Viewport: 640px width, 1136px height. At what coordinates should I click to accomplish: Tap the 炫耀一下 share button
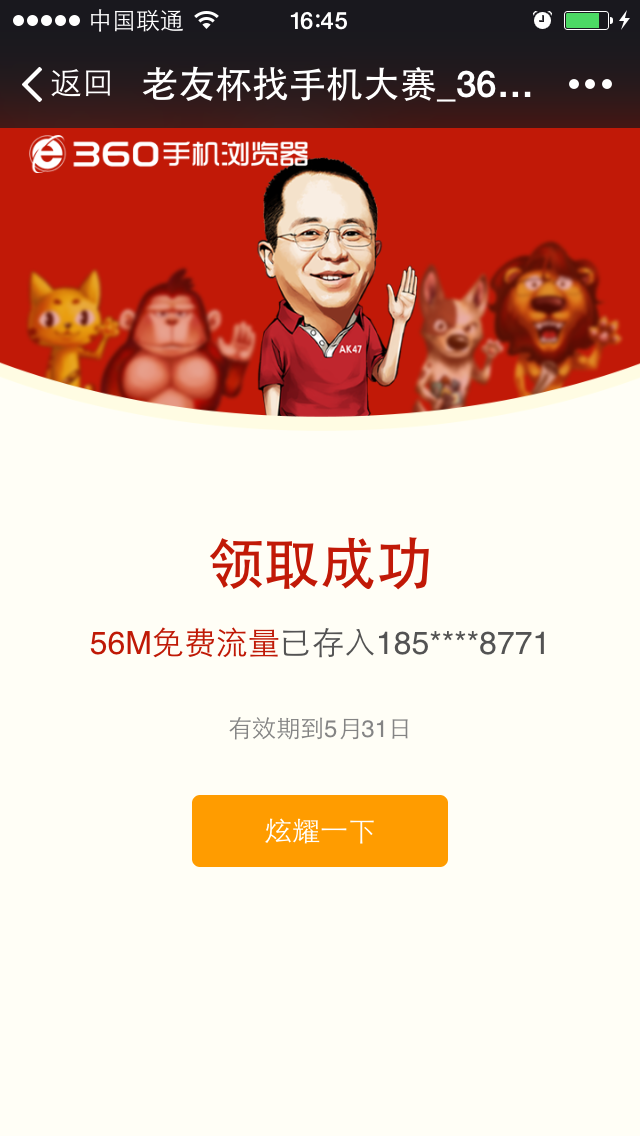pos(320,831)
